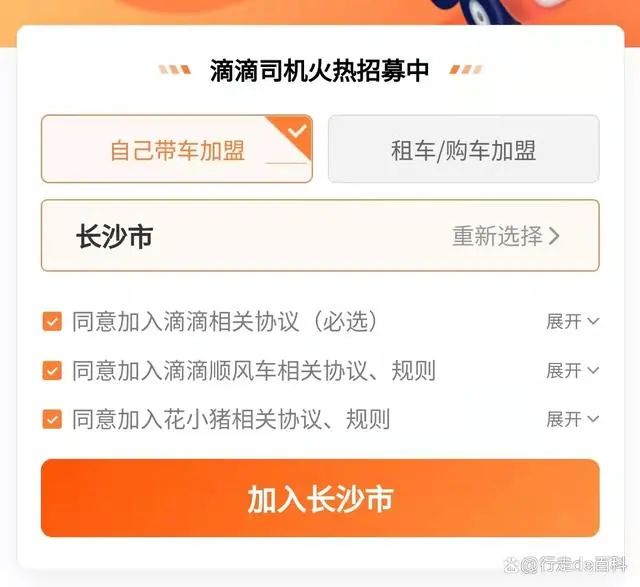The height and width of the screenshot is (587, 640).
Task: Tap 加入长沙市 button
Action: coord(320,499)
